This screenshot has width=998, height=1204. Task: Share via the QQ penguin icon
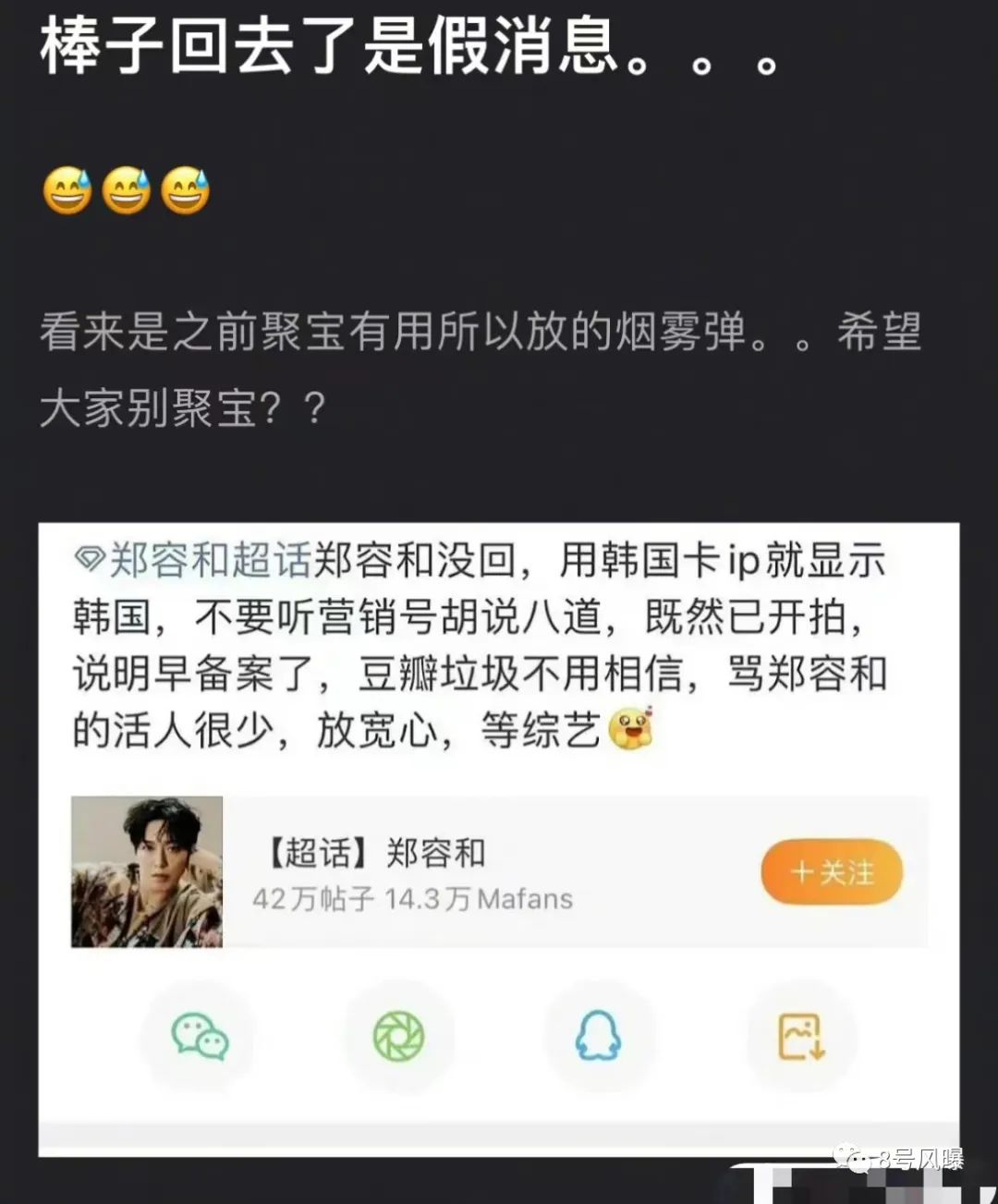pyautogui.click(x=600, y=1037)
